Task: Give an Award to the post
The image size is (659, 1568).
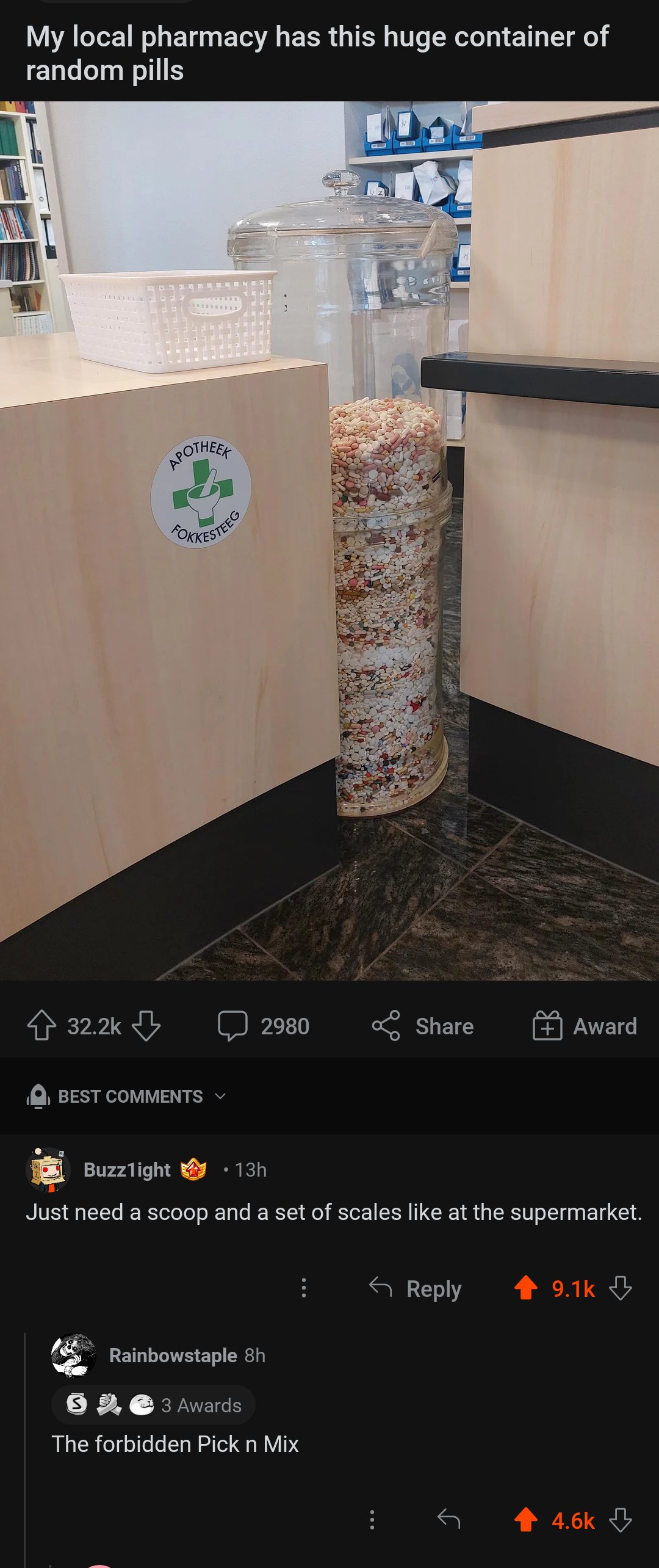Action: click(x=585, y=1025)
